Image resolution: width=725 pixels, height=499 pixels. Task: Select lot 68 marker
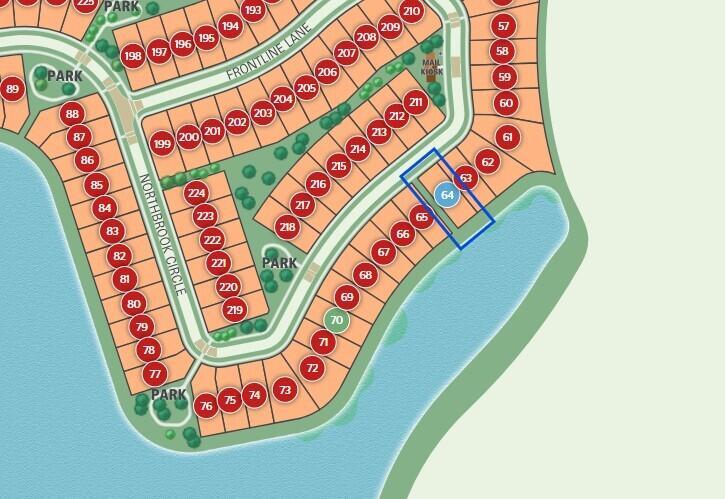click(365, 275)
